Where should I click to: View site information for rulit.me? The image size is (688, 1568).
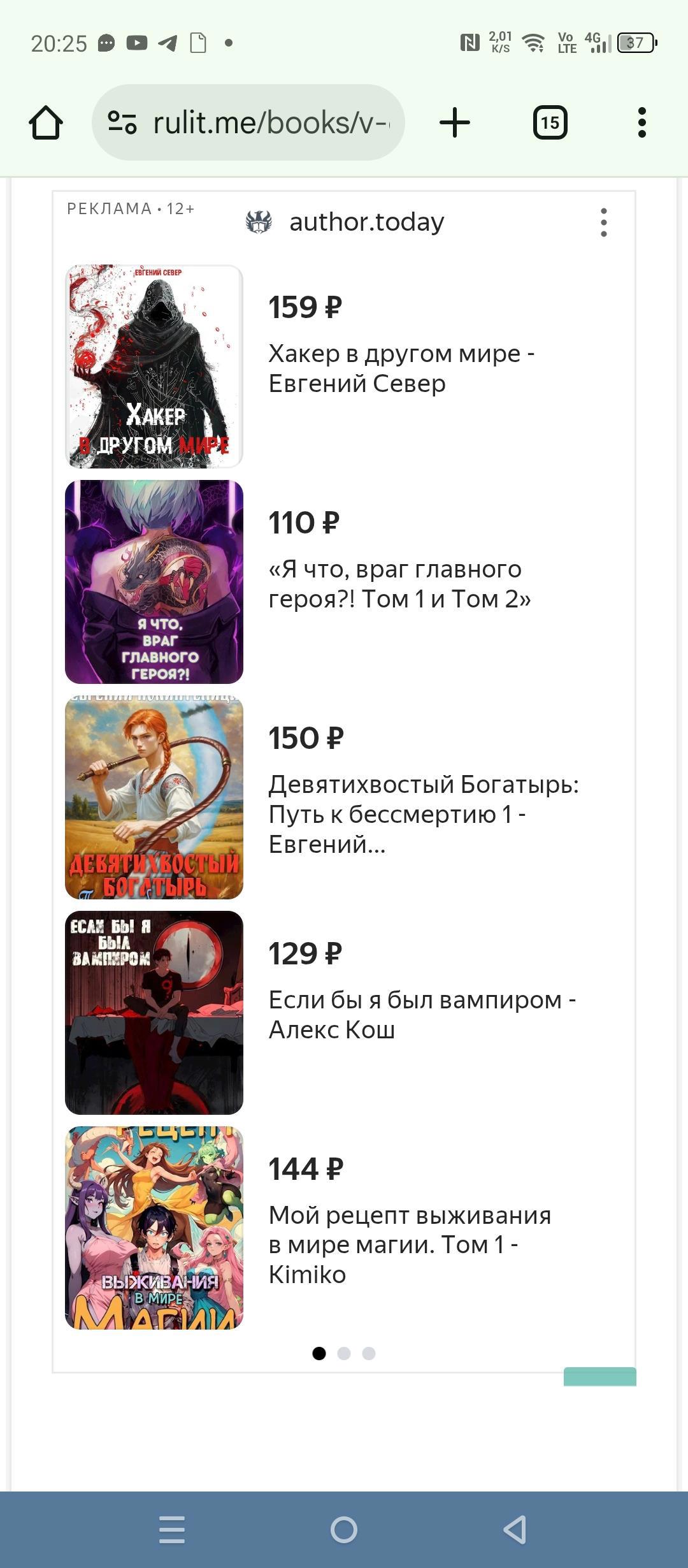122,122
